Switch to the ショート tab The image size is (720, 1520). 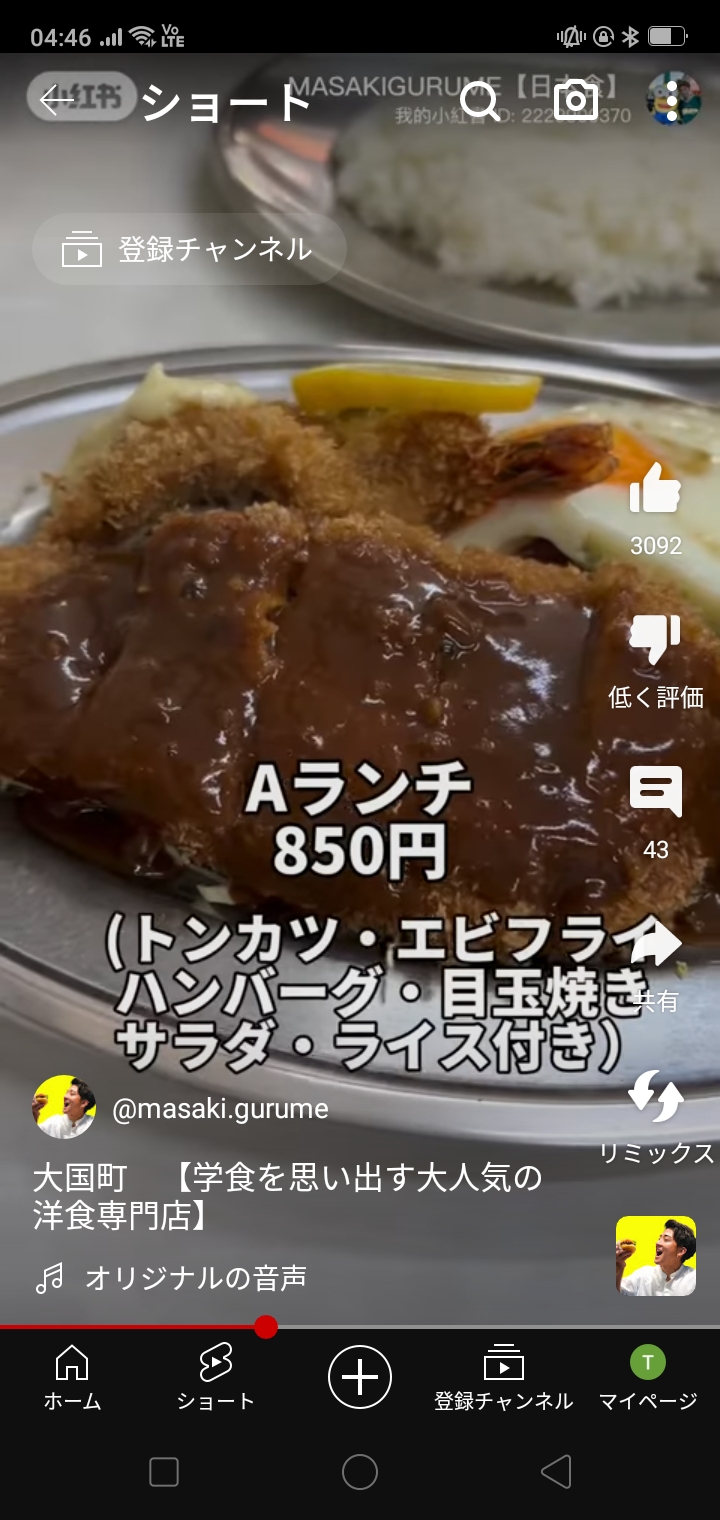click(215, 1377)
